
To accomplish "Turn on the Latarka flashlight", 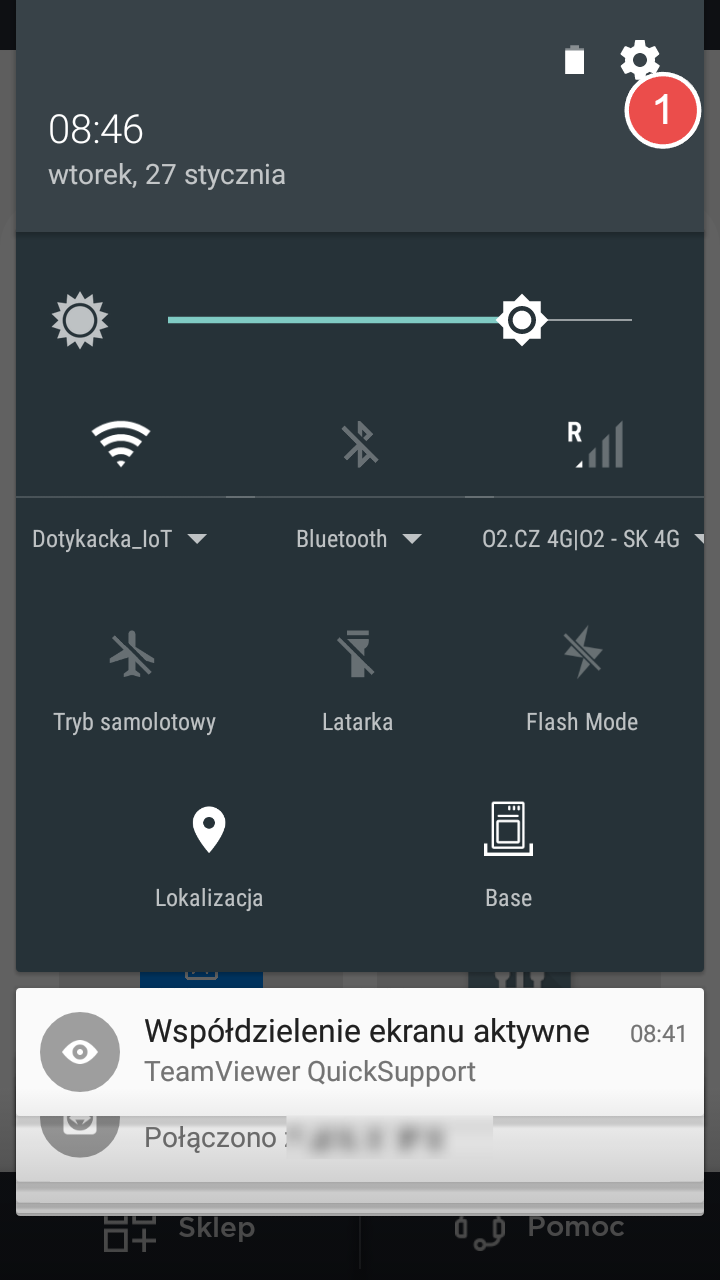I will click(357, 680).
